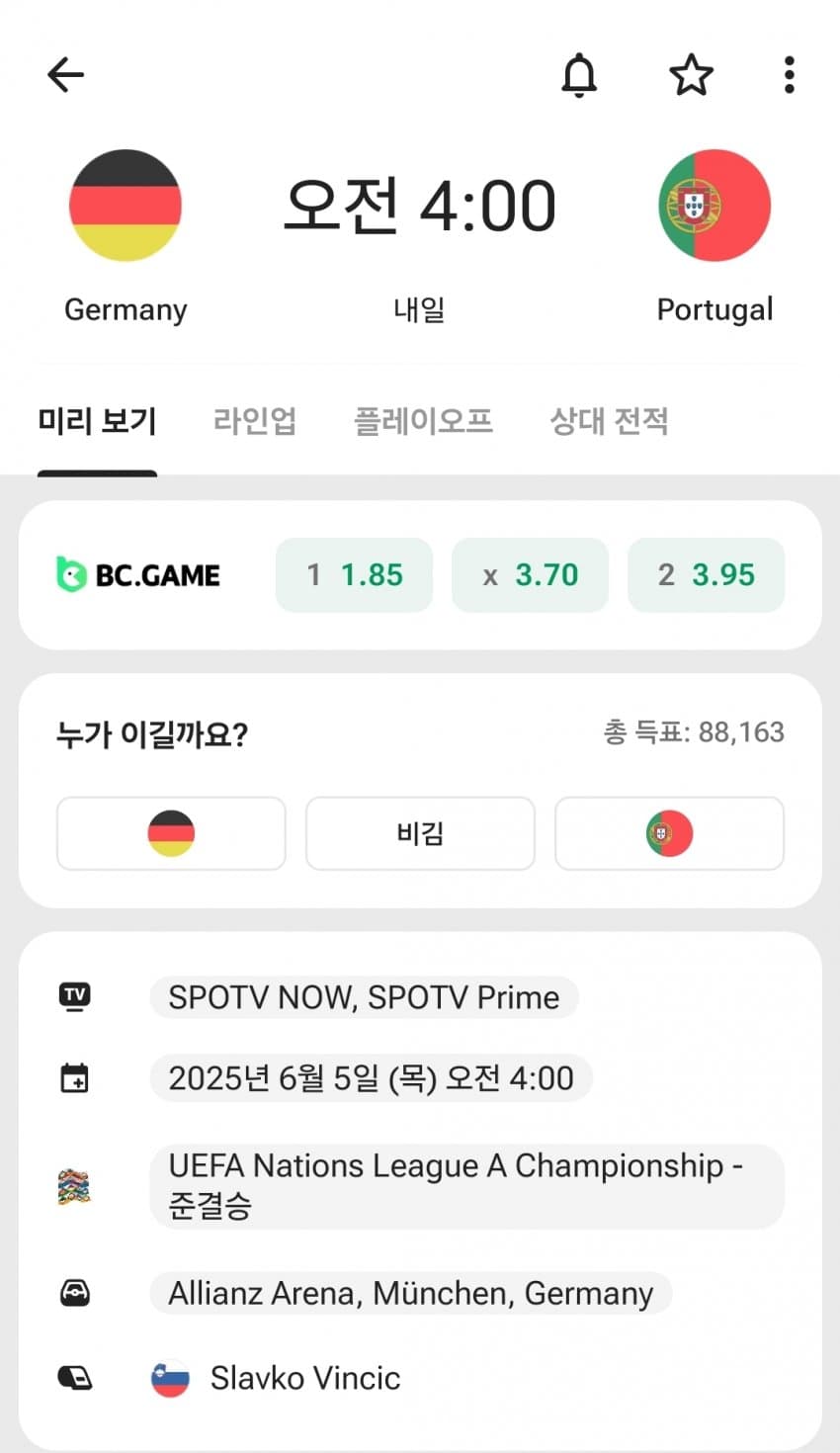The image size is (840, 1453).
Task: Open the Portugal team page
Action: (714, 206)
